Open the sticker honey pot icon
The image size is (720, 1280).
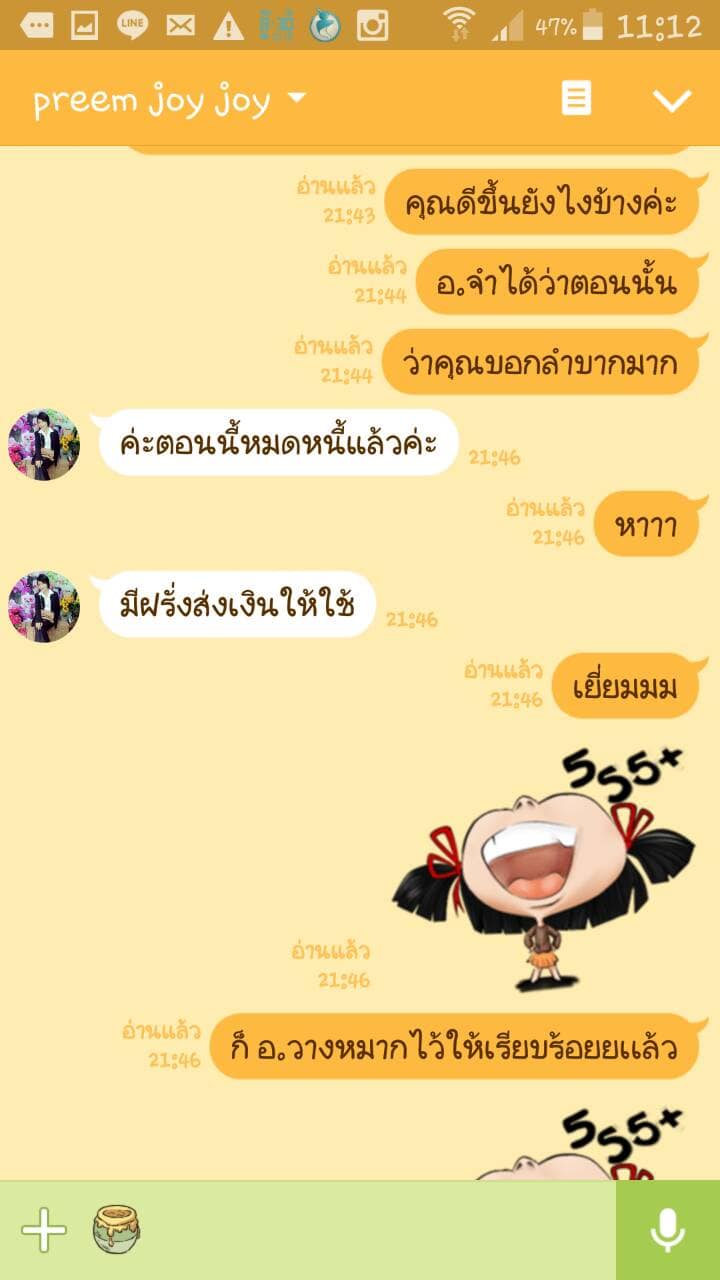[x=116, y=1230]
